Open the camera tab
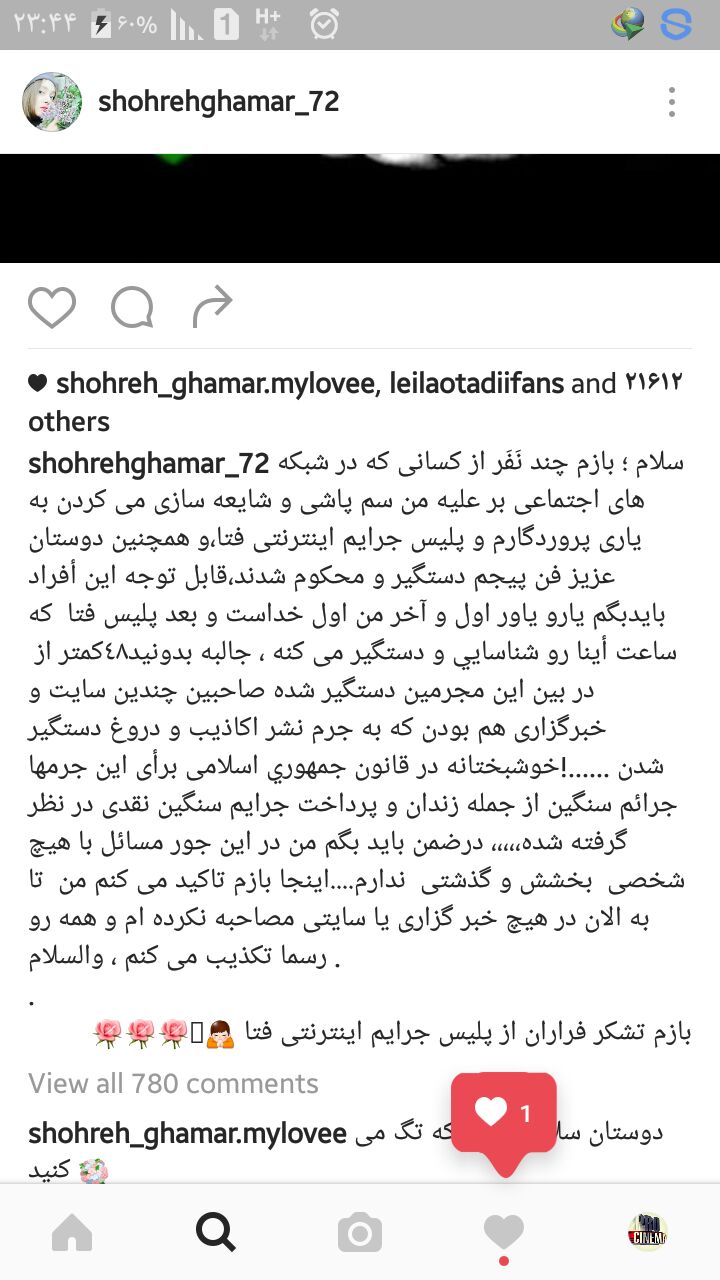 tap(360, 1233)
